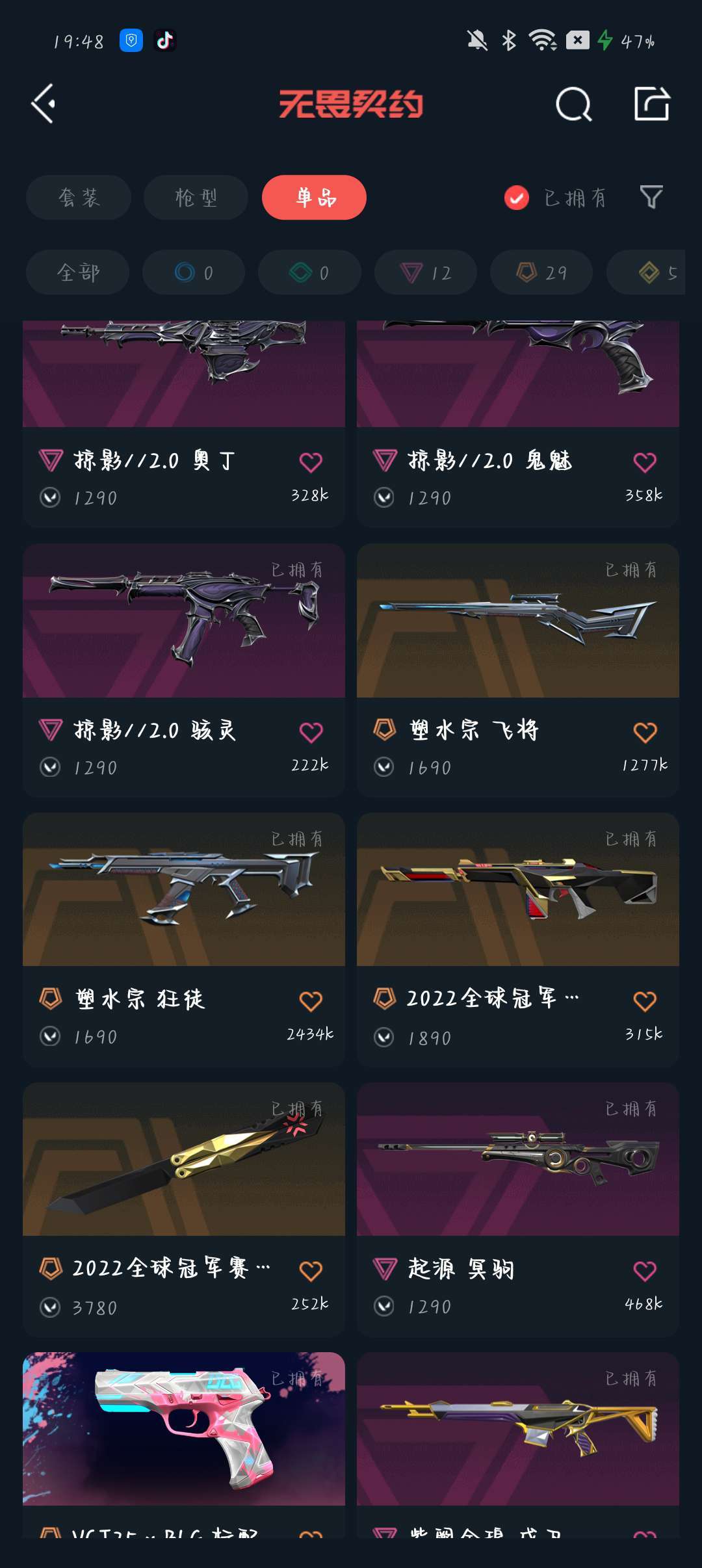Viewport: 702px width, 1568px height.
Task: Open the search icon
Action: tap(574, 104)
